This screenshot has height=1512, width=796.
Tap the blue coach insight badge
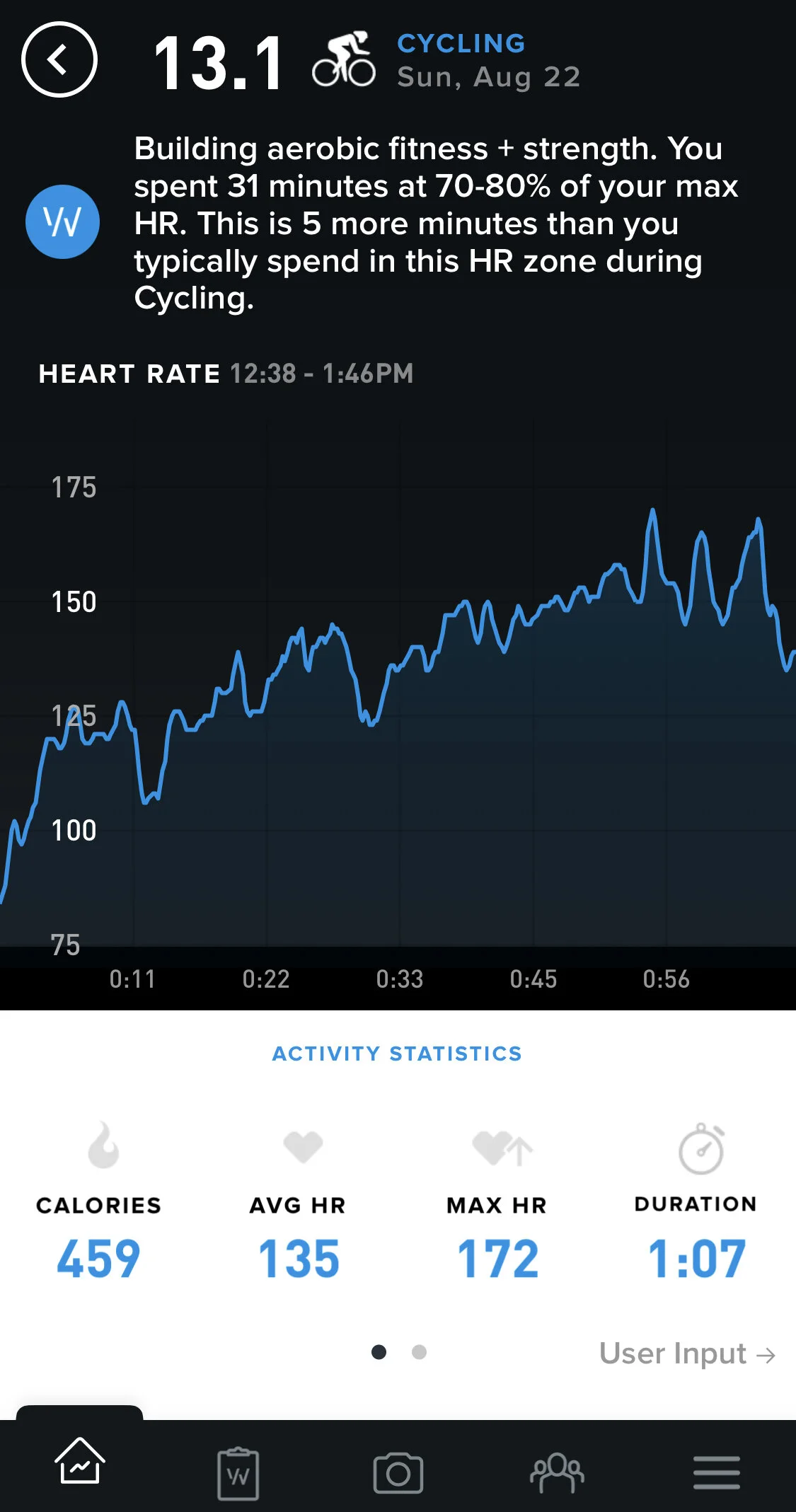tap(62, 221)
